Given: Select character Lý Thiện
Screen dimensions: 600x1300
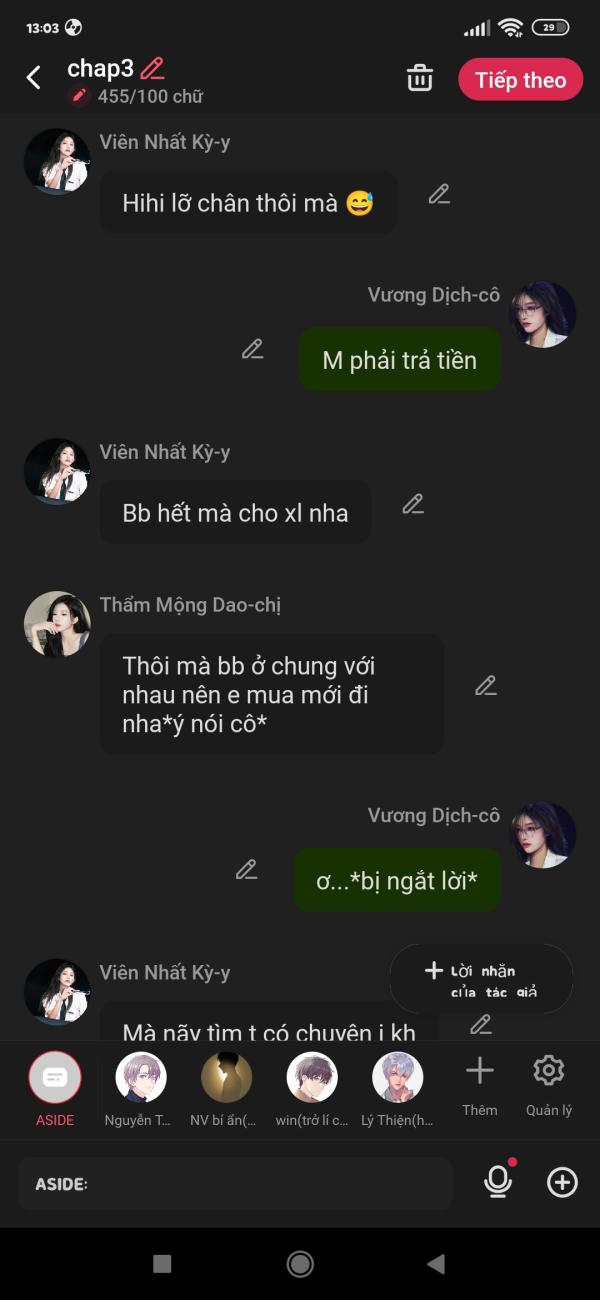Looking at the screenshot, I should click(397, 1089).
